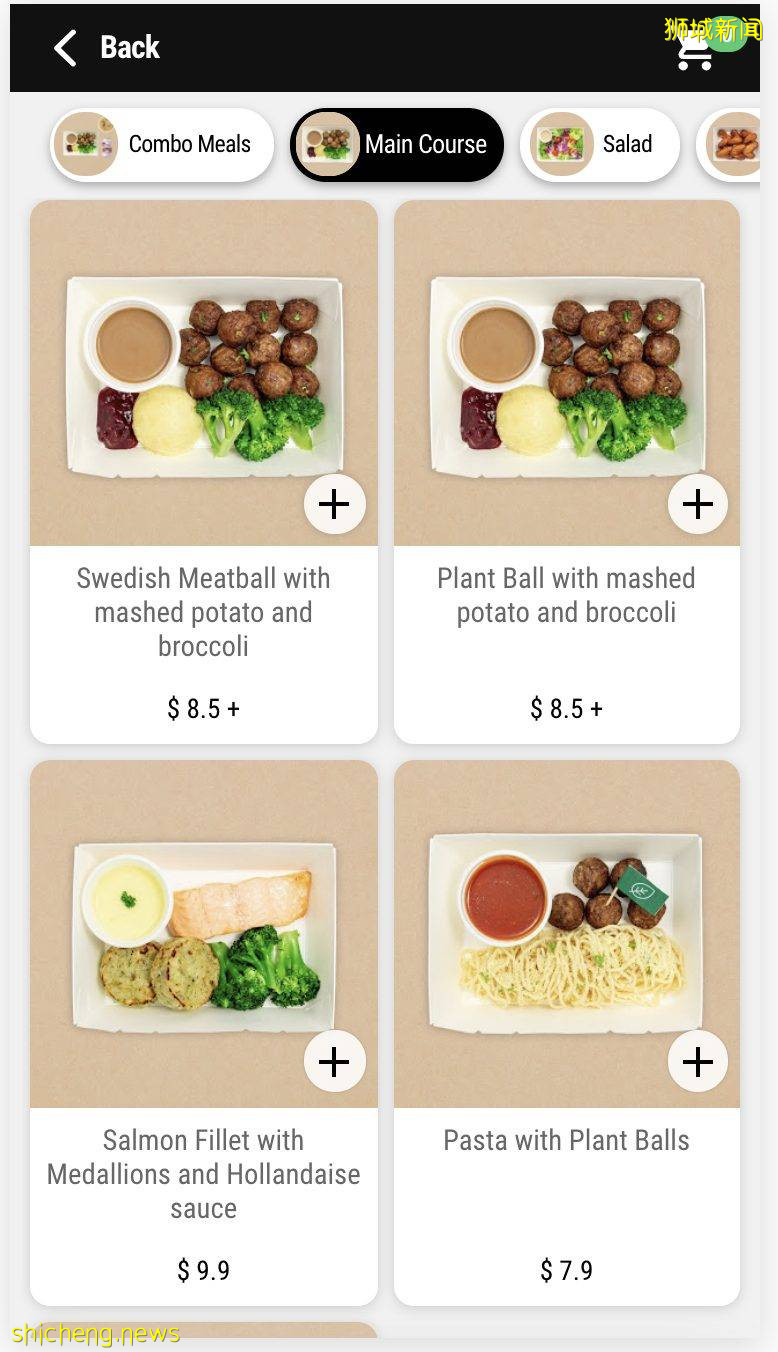Image resolution: width=778 pixels, height=1352 pixels.
Task: Click the Main Course circular category icon
Action: coord(330,144)
